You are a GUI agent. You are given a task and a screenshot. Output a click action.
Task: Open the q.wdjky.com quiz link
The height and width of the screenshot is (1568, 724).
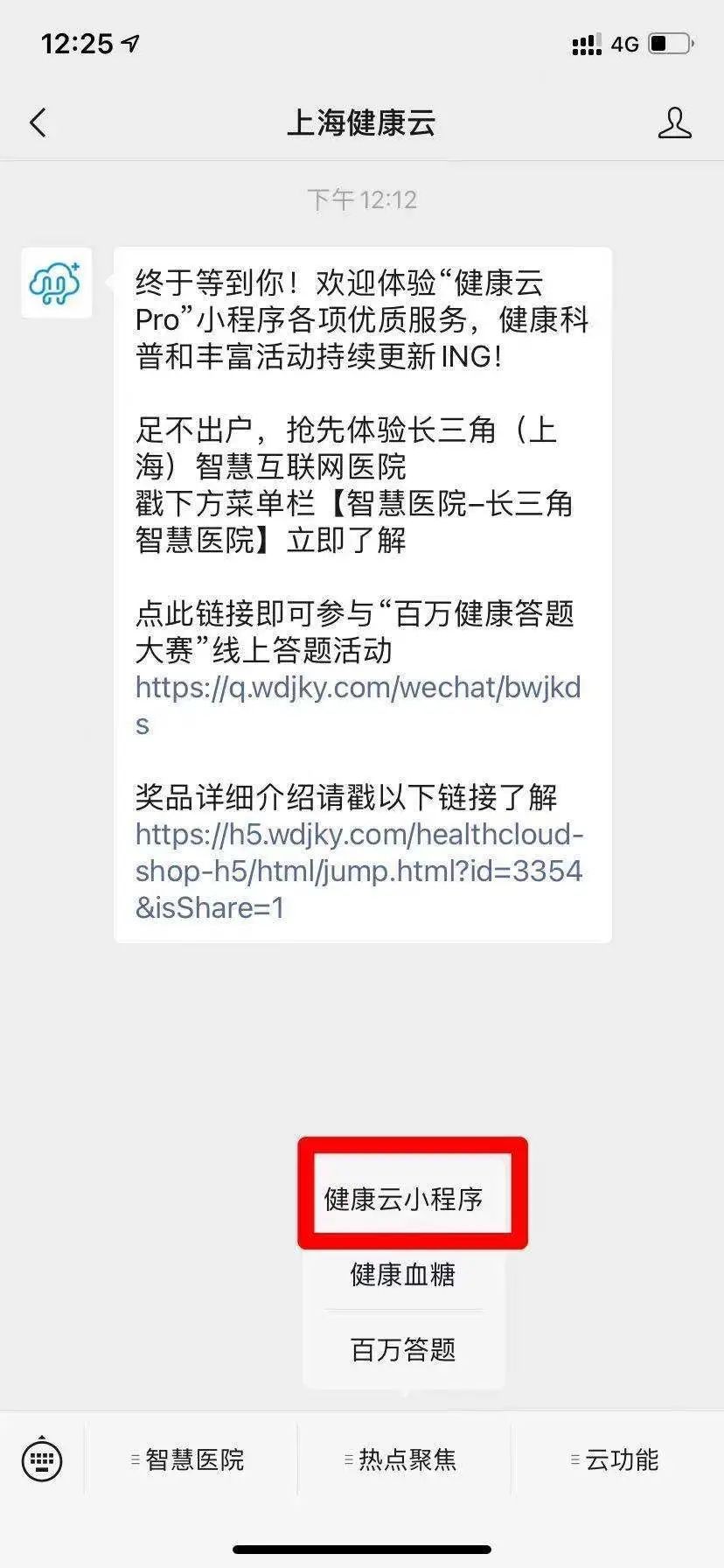pos(358,688)
